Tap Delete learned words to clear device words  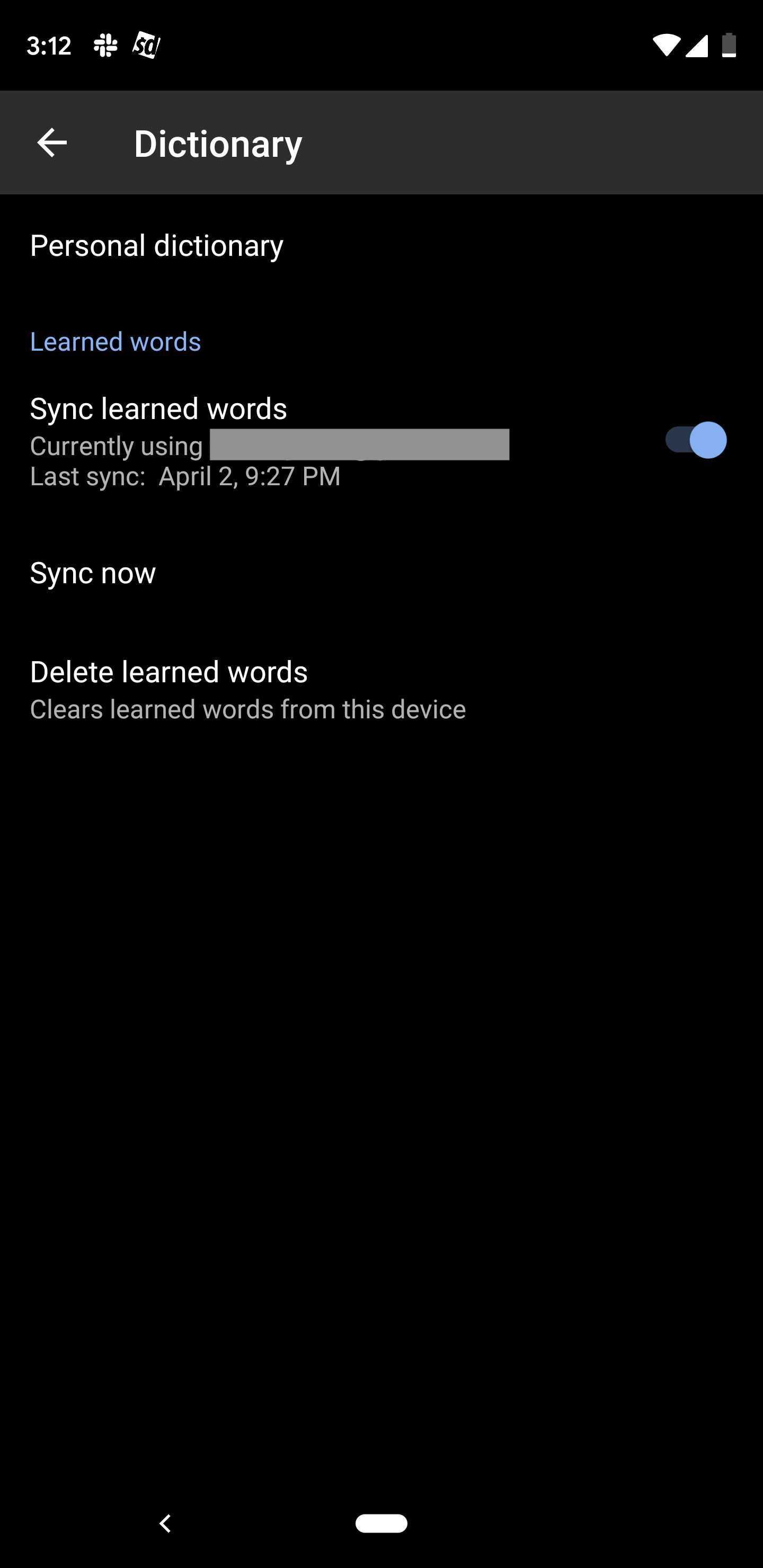[169, 671]
